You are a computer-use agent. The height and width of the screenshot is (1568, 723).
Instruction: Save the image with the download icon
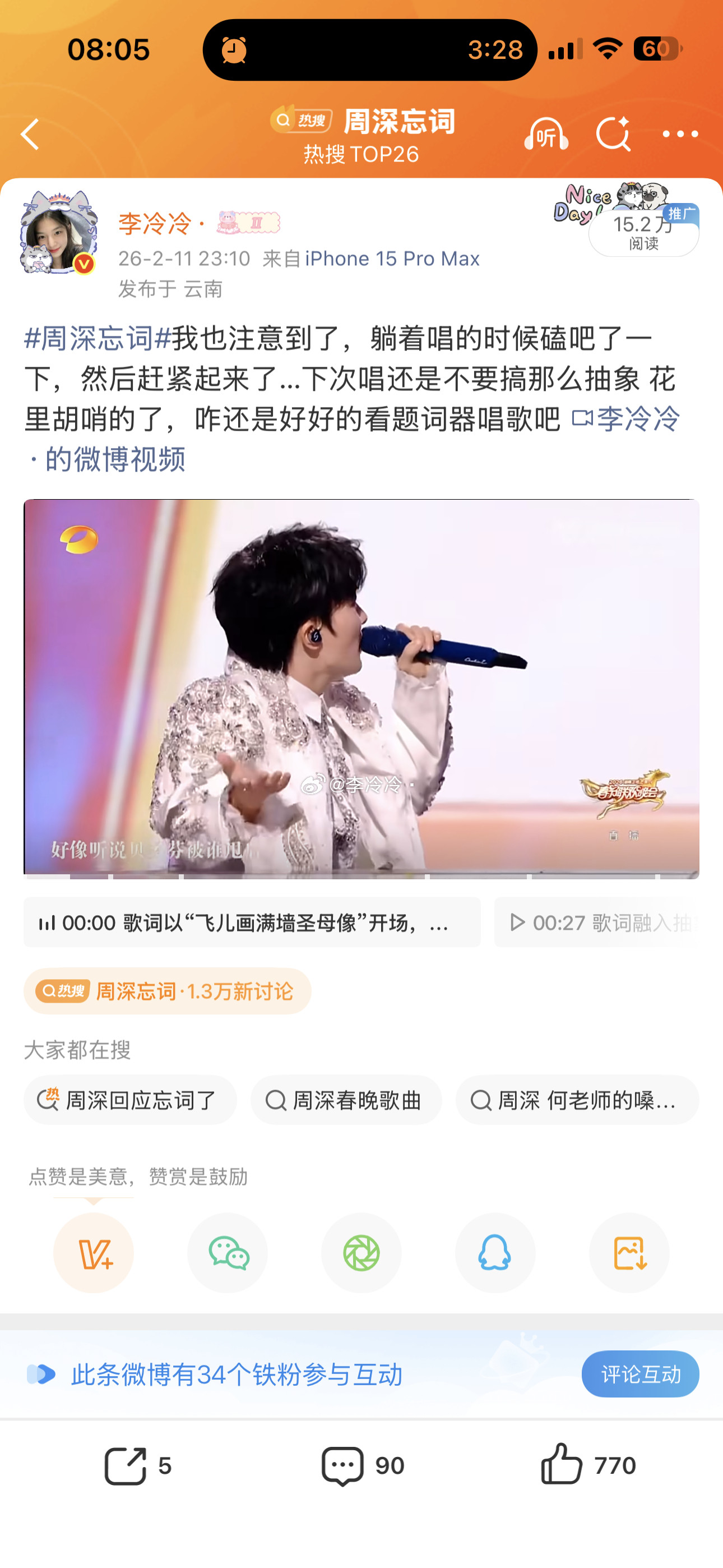(x=629, y=1253)
